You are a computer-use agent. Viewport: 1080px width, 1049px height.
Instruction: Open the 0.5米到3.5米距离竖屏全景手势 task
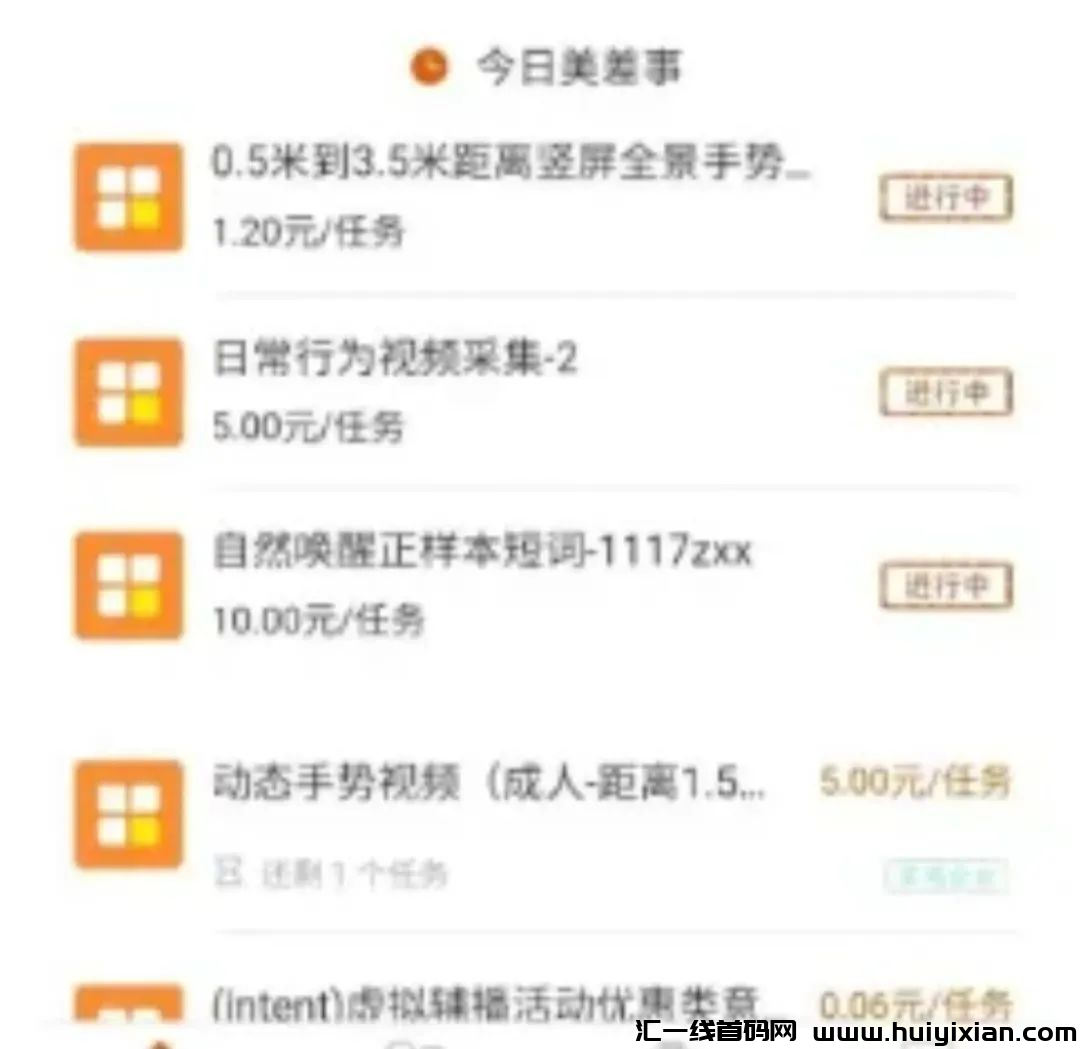[510, 164]
